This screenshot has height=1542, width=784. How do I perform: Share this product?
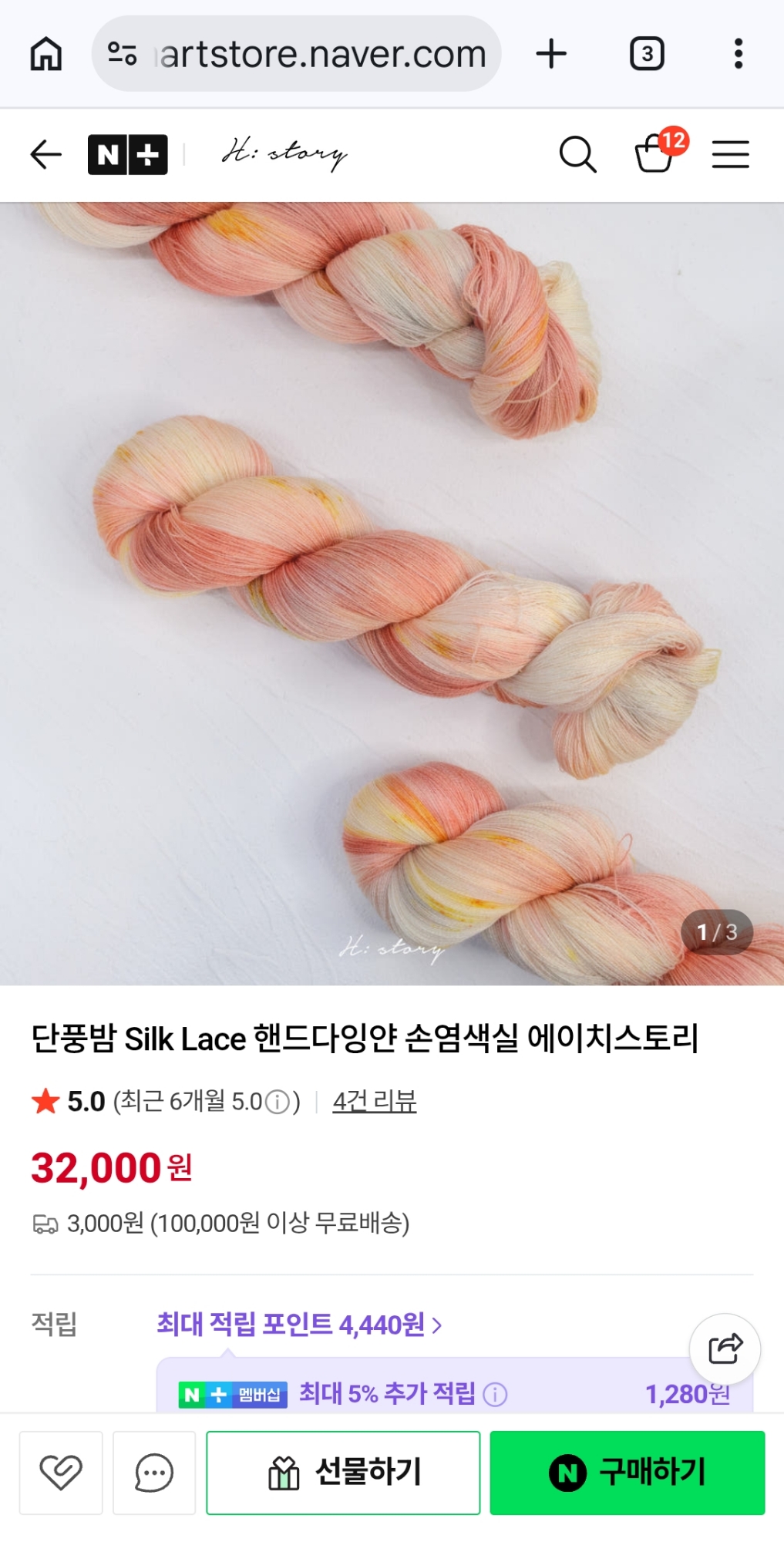[x=725, y=1349]
